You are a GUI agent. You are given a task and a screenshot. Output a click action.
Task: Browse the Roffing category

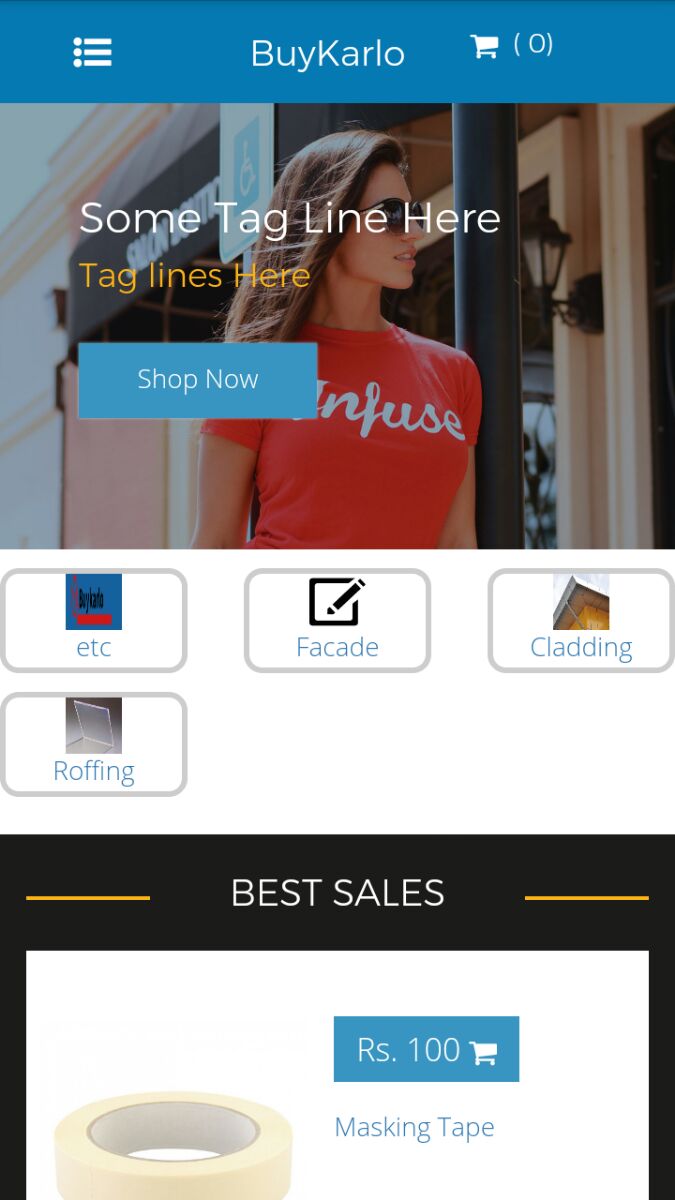point(94,745)
